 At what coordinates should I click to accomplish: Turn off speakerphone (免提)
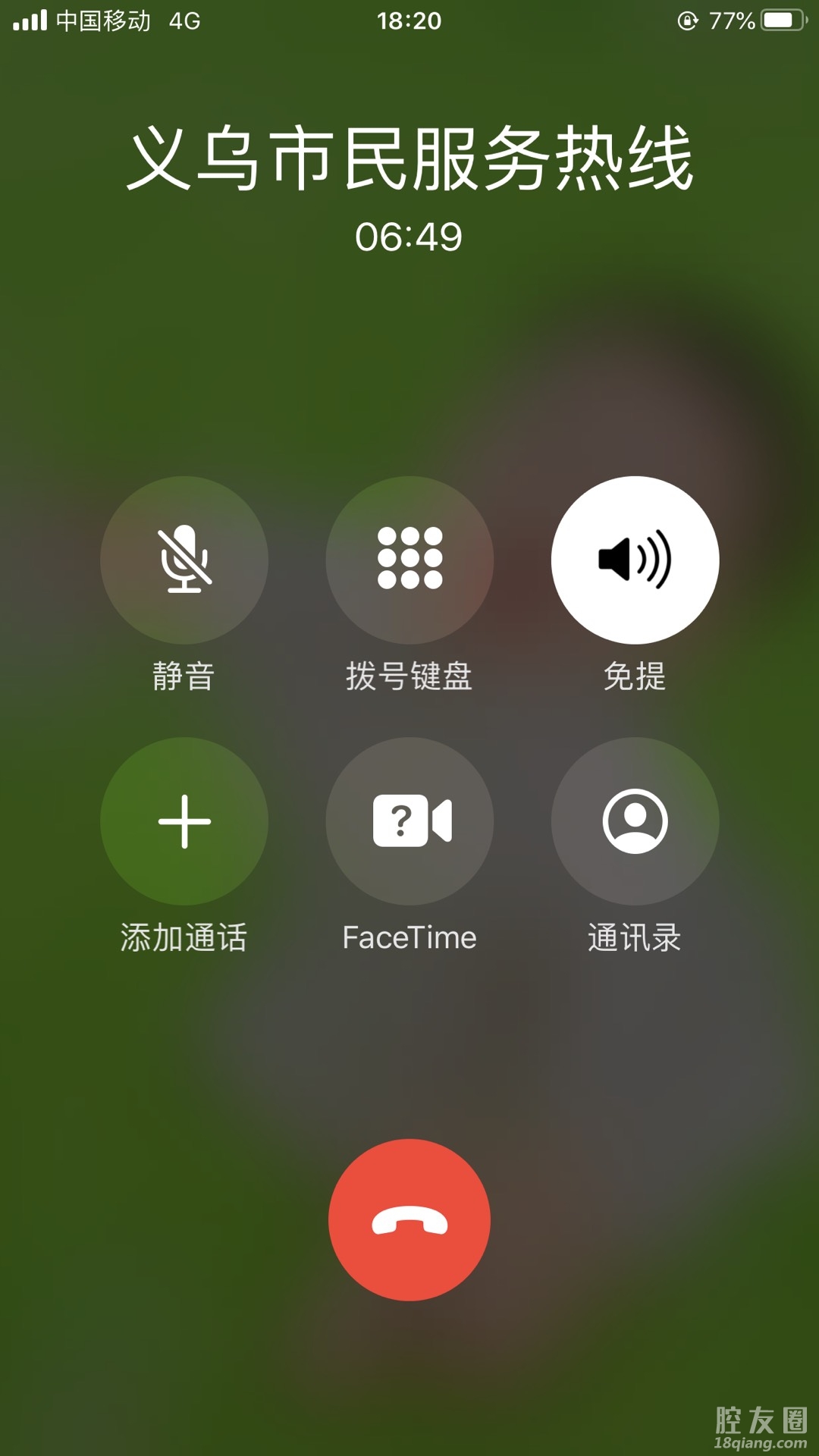pos(635,560)
